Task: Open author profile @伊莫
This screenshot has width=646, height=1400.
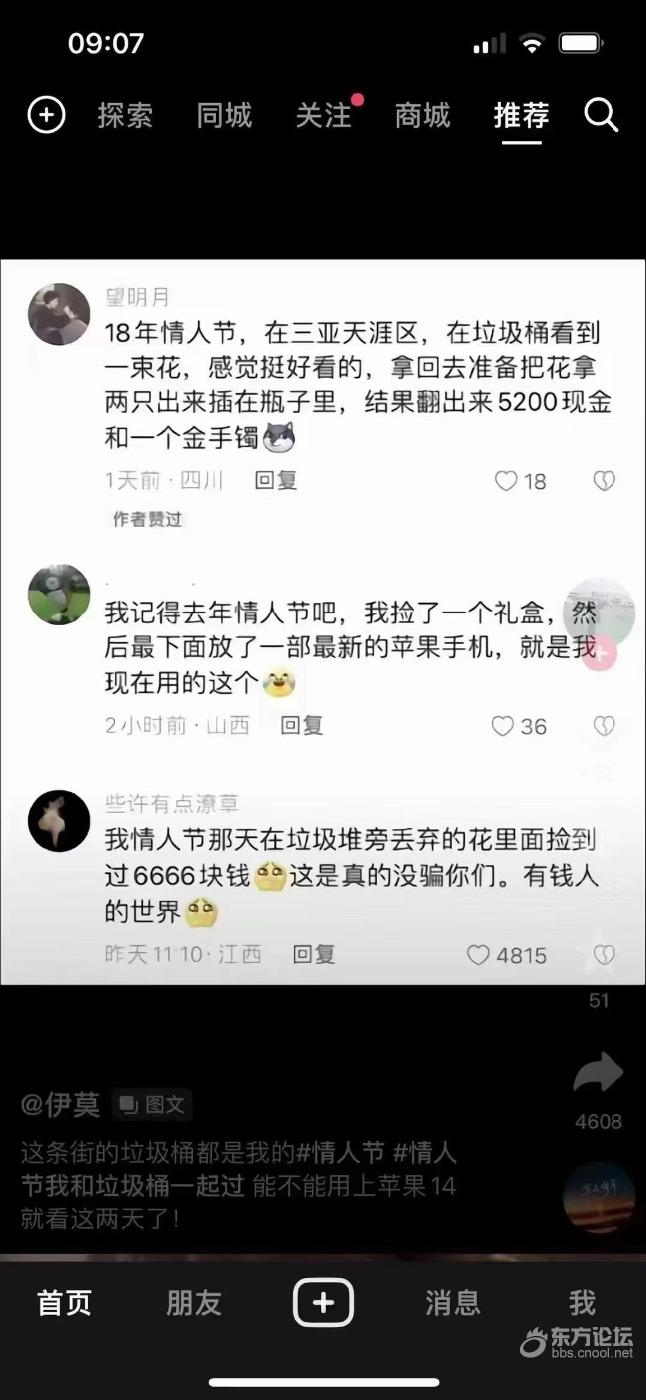Action: point(60,1104)
